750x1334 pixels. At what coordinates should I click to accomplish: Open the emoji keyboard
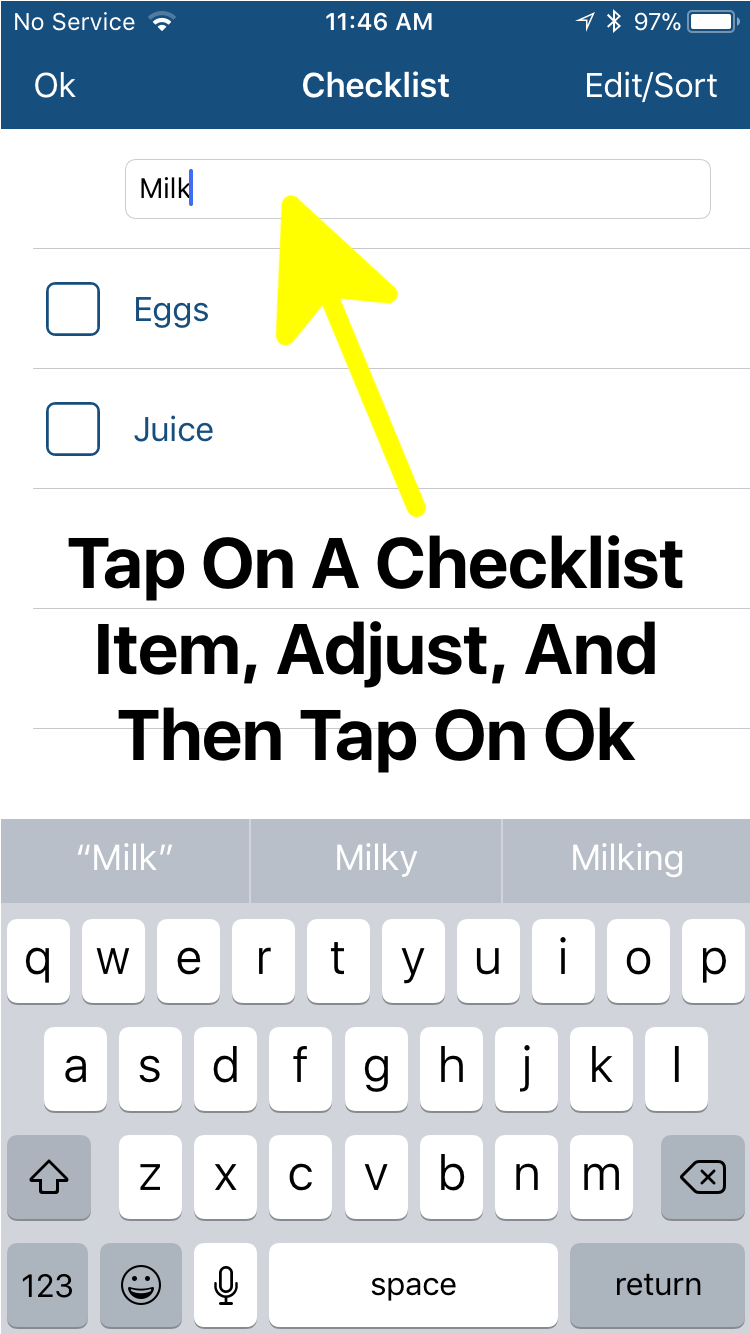click(x=141, y=1285)
